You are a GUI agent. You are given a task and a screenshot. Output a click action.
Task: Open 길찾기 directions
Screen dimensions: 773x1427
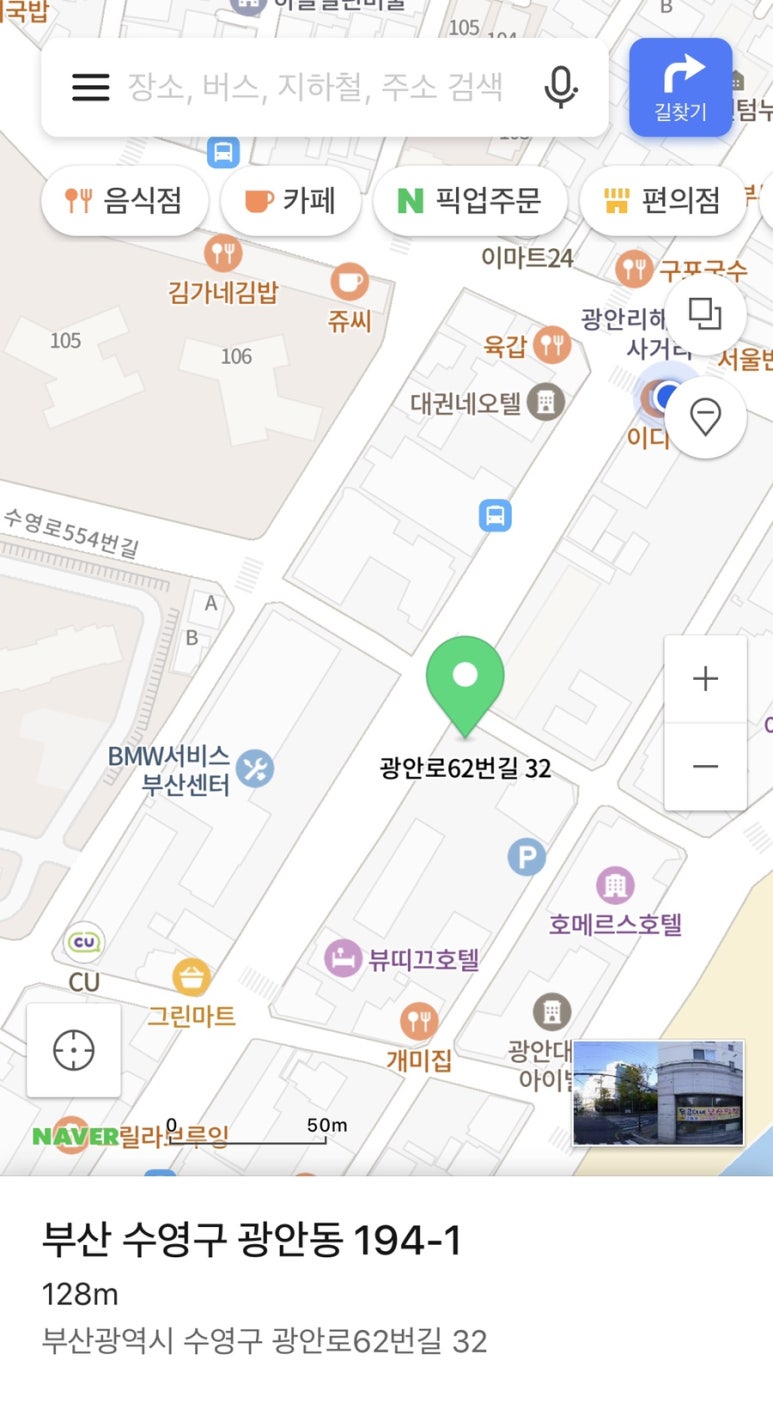coord(680,88)
